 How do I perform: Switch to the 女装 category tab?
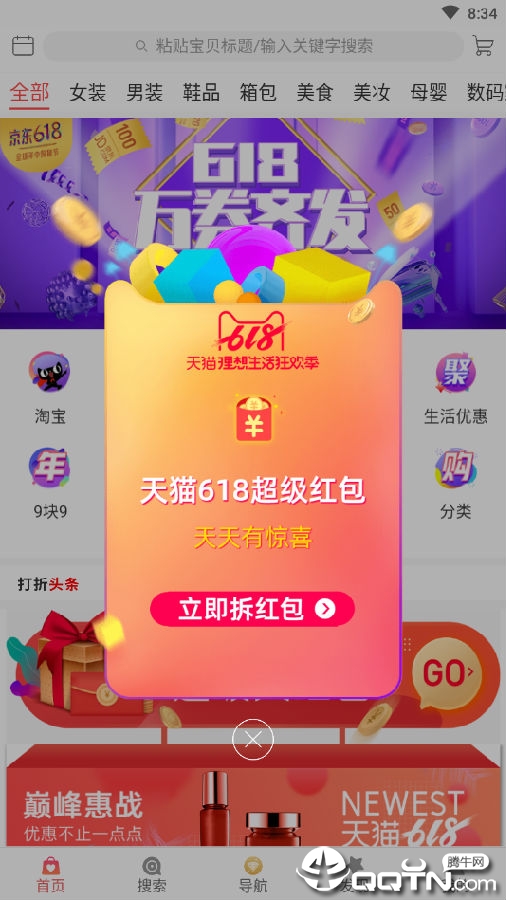88,92
